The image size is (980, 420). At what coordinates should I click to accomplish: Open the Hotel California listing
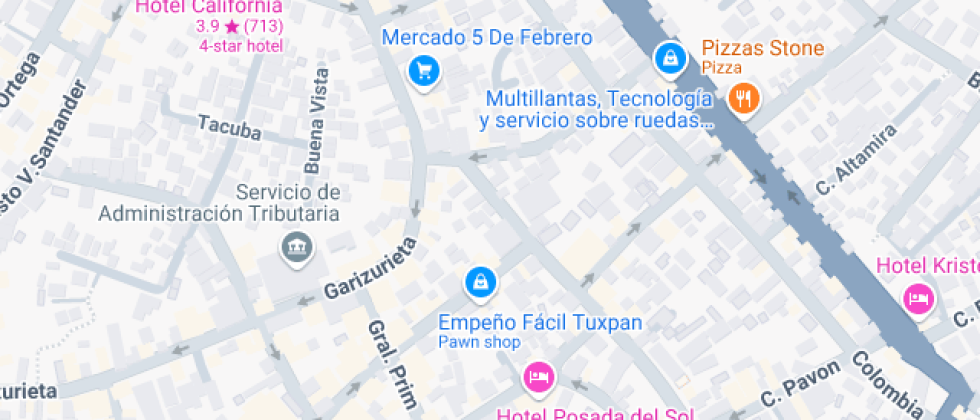point(209,8)
